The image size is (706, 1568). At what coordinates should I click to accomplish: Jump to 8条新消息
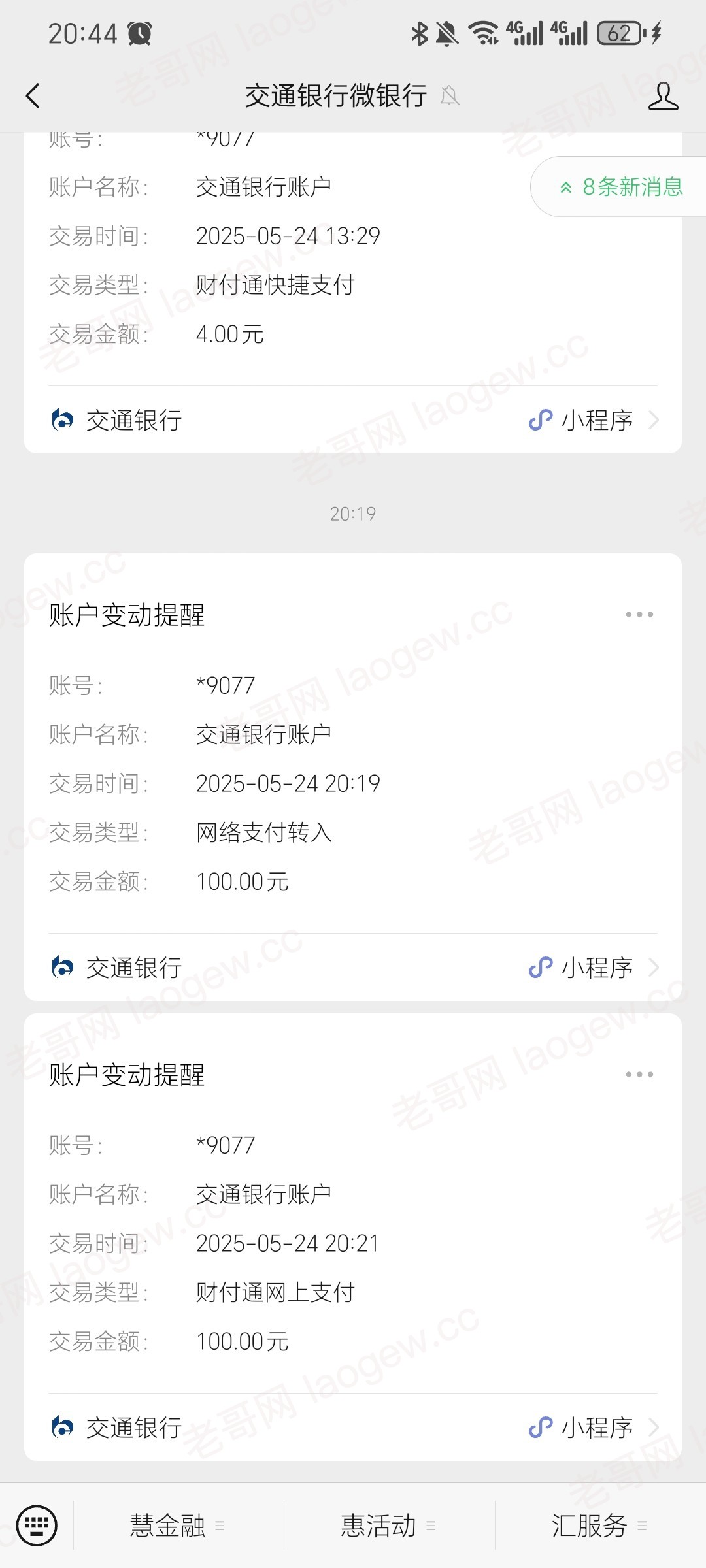click(621, 187)
